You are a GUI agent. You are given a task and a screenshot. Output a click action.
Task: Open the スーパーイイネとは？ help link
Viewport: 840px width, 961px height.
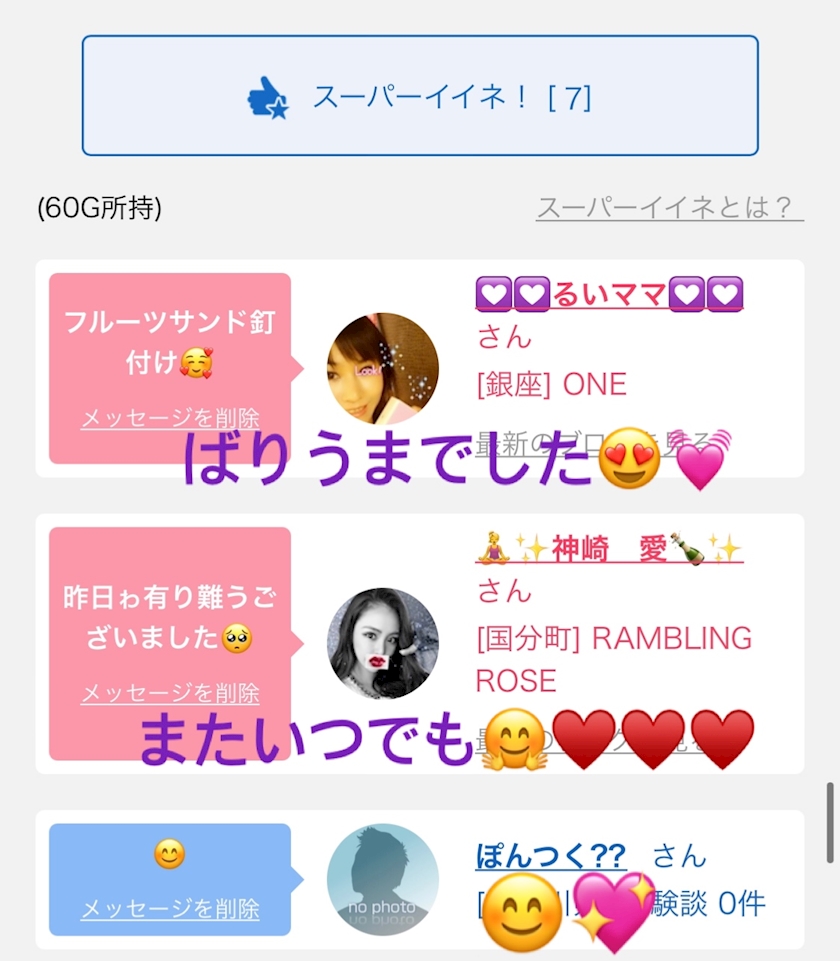click(x=670, y=207)
